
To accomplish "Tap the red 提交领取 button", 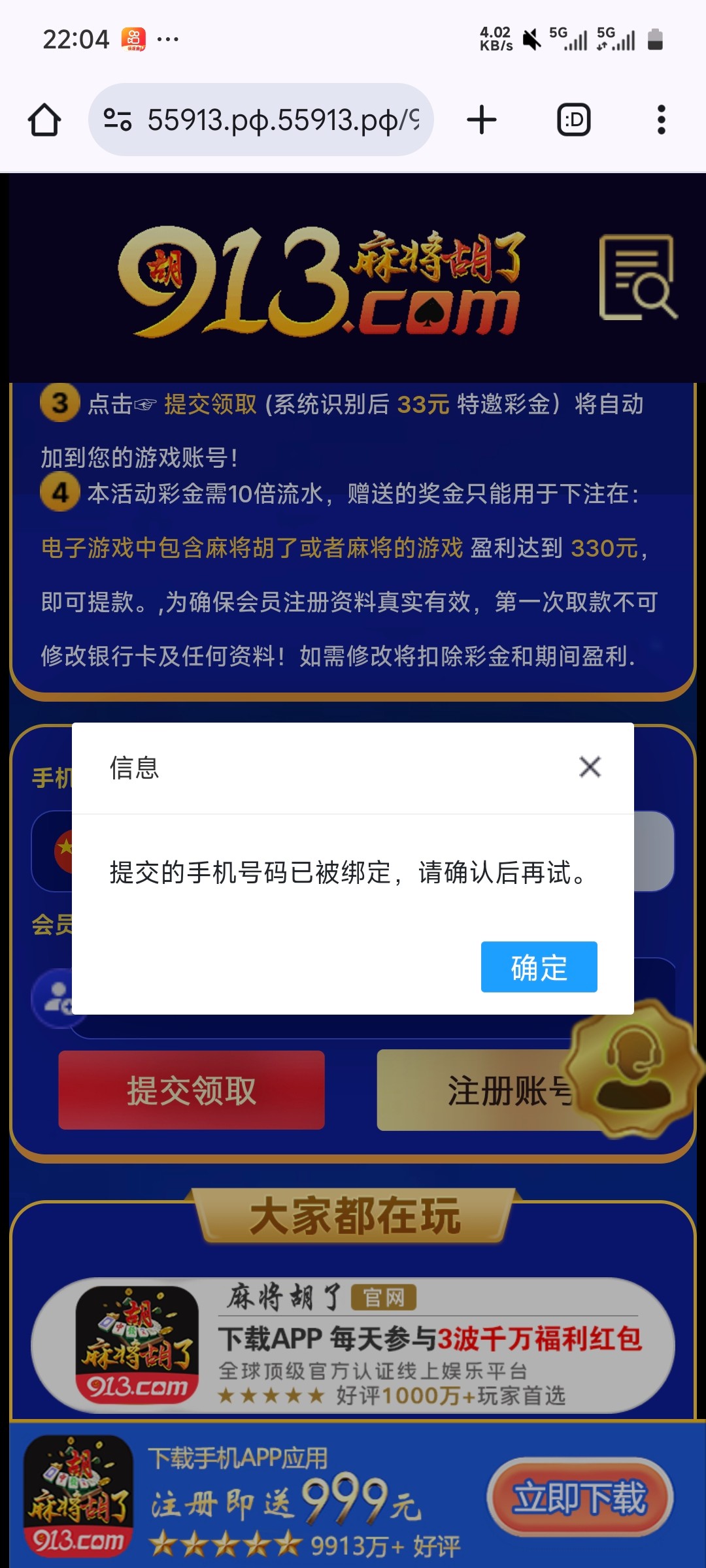I will click(192, 1090).
